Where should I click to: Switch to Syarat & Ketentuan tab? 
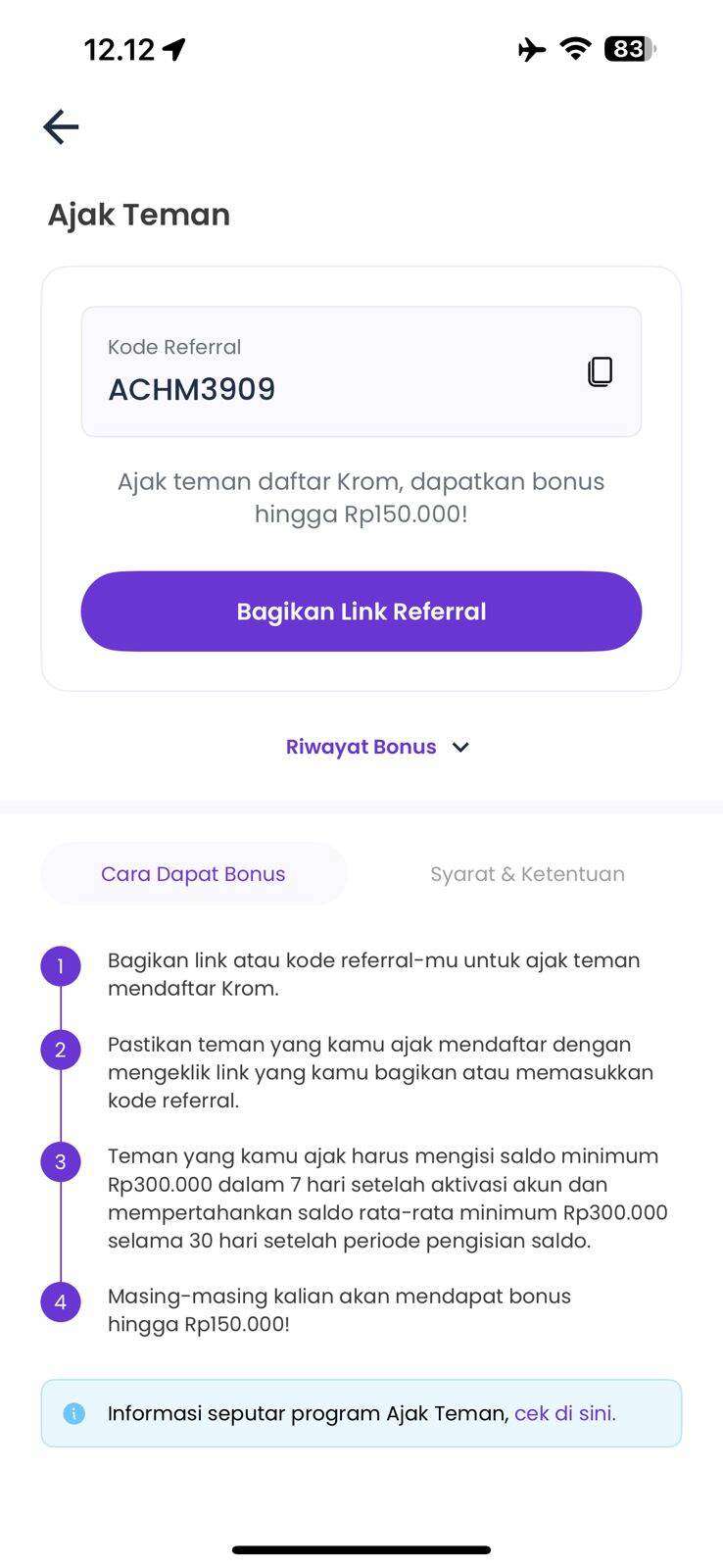pos(527,874)
